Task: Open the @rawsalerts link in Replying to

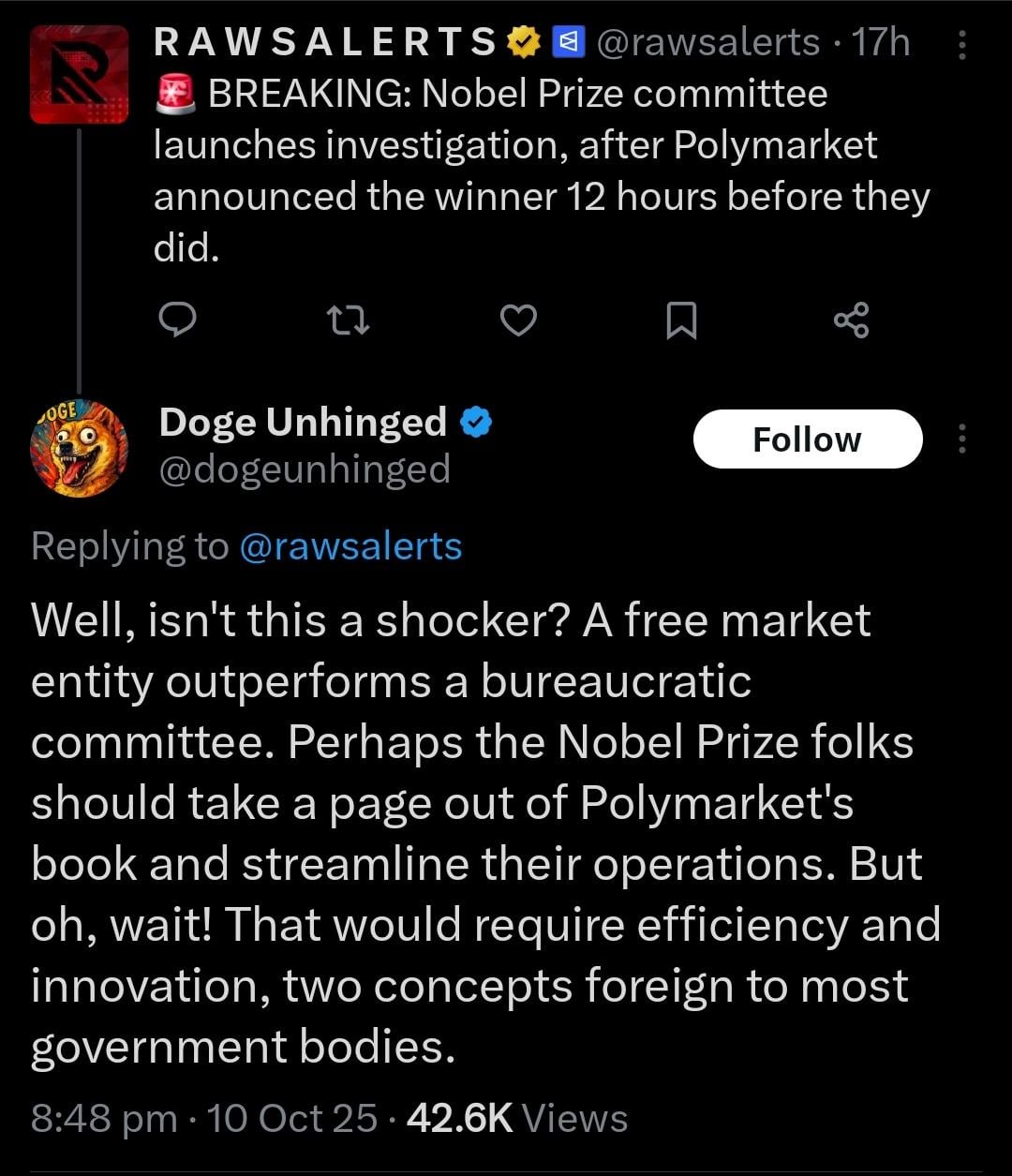Action: click(350, 545)
